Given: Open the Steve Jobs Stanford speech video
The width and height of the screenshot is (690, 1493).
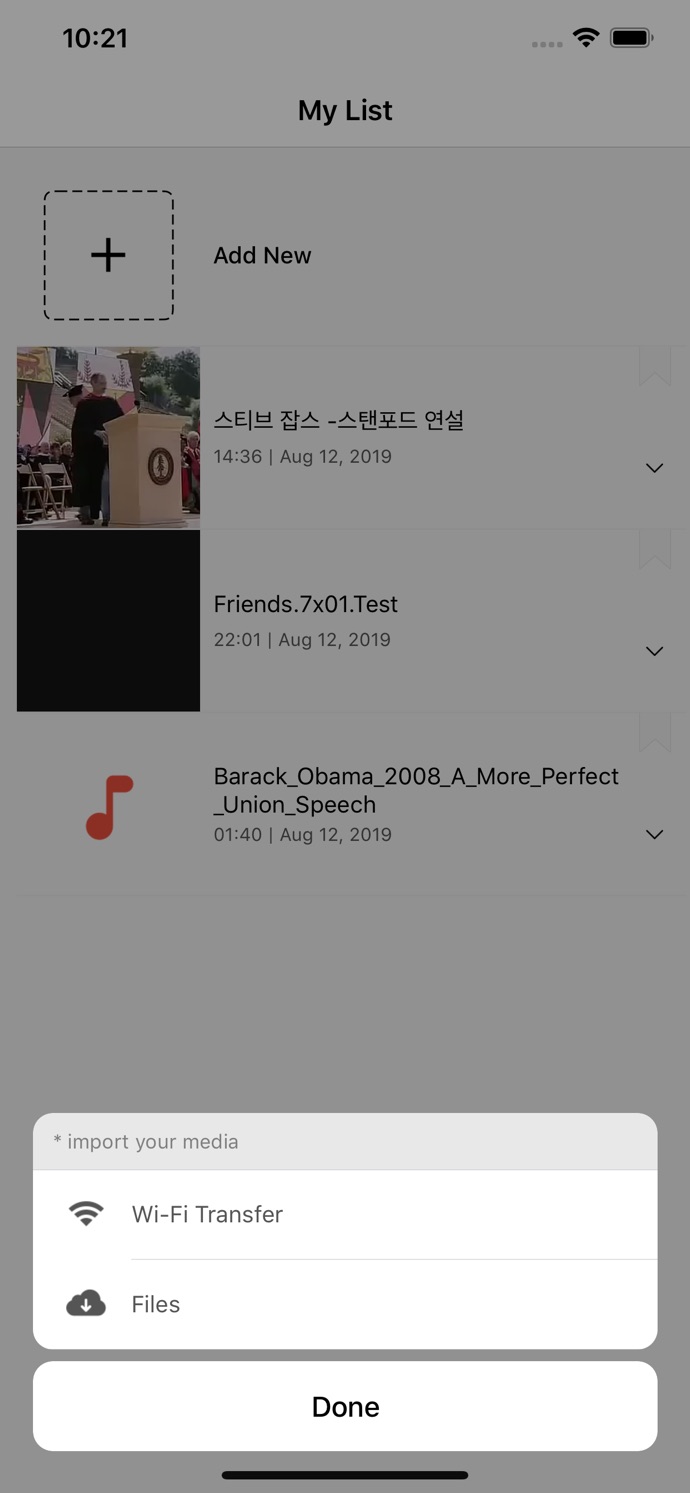Looking at the screenshot, I should [338, 421].
